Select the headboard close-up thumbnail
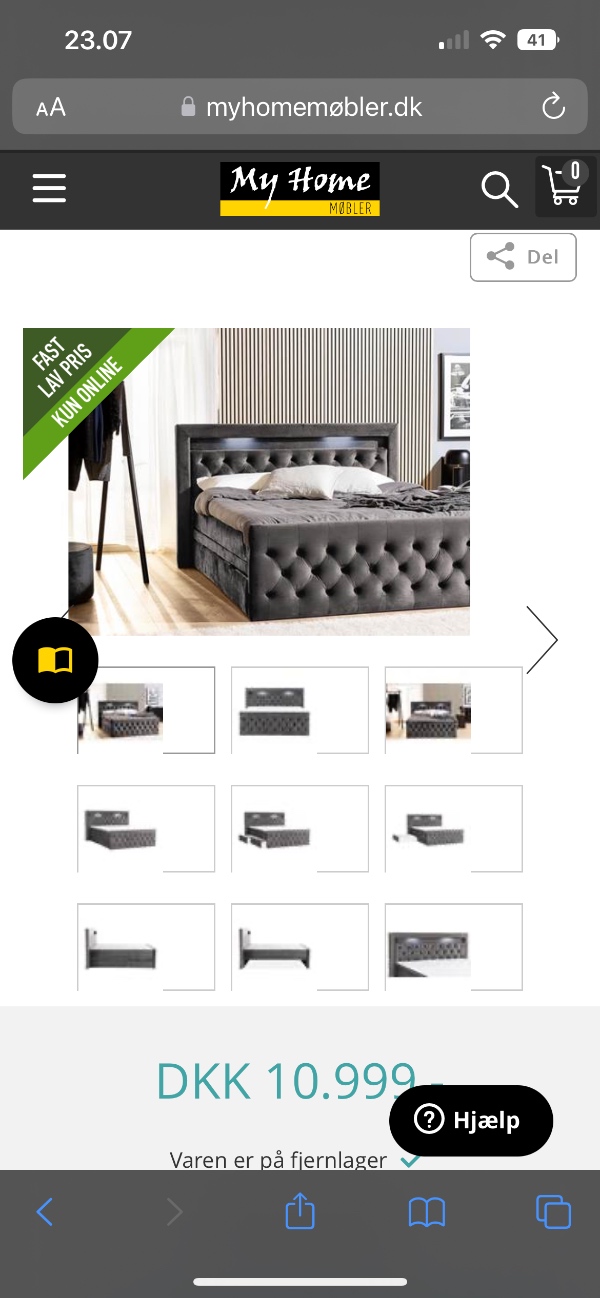Viewport: 600px width, 1298px height. pyautogui.click(x=453, y=946)
